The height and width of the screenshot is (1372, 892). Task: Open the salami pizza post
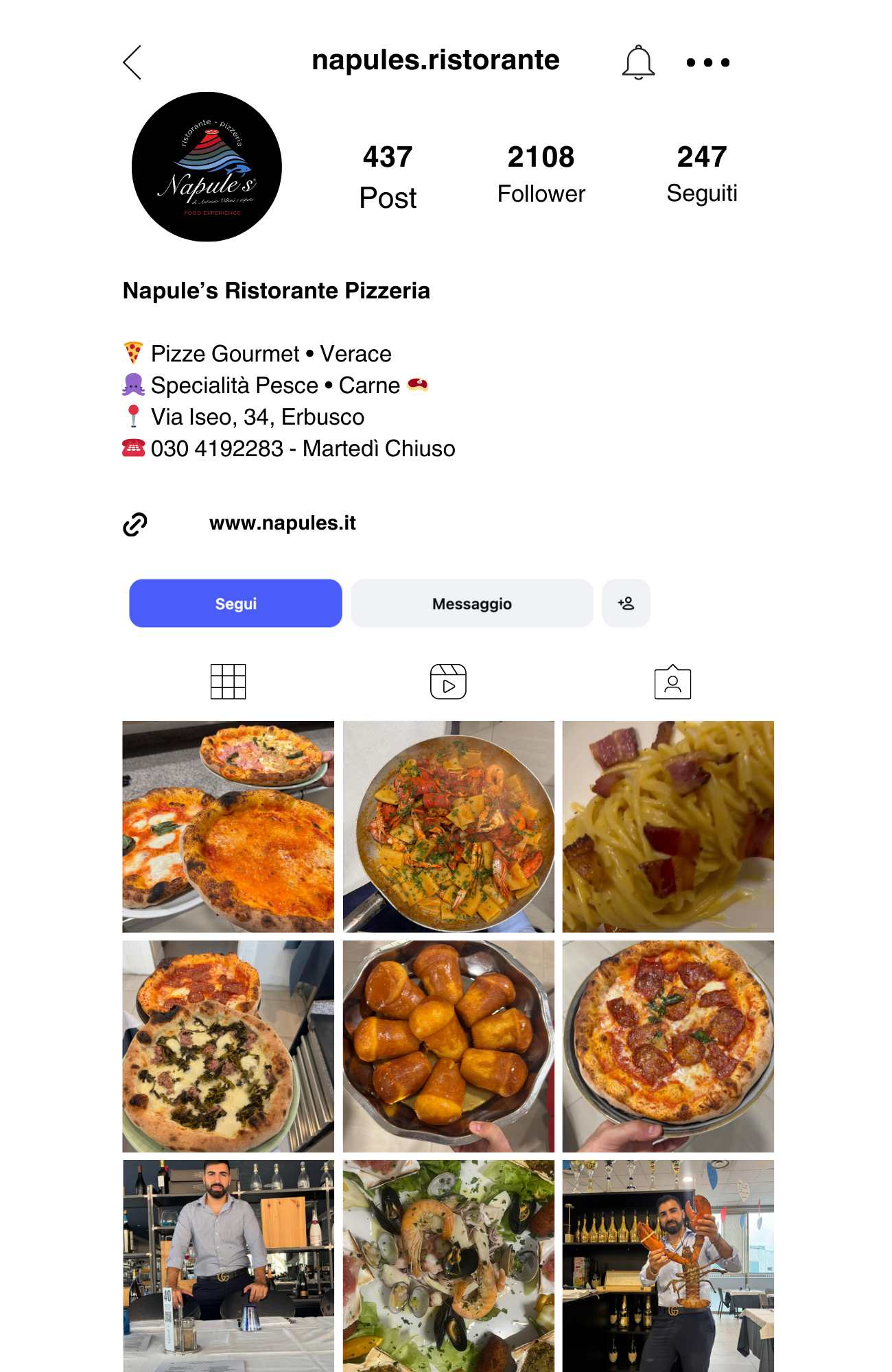pyautogui.click(x=668, y=1046)
